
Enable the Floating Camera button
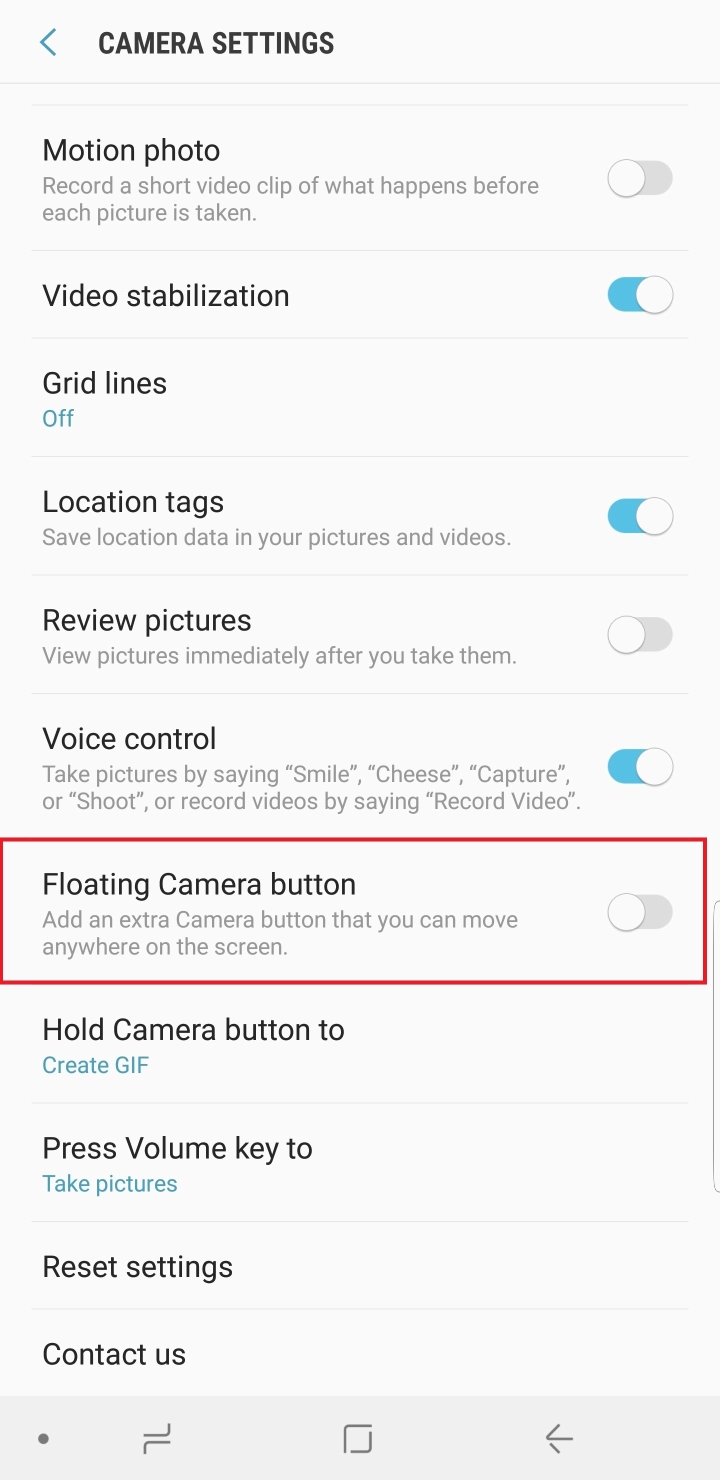coord(640,913)
